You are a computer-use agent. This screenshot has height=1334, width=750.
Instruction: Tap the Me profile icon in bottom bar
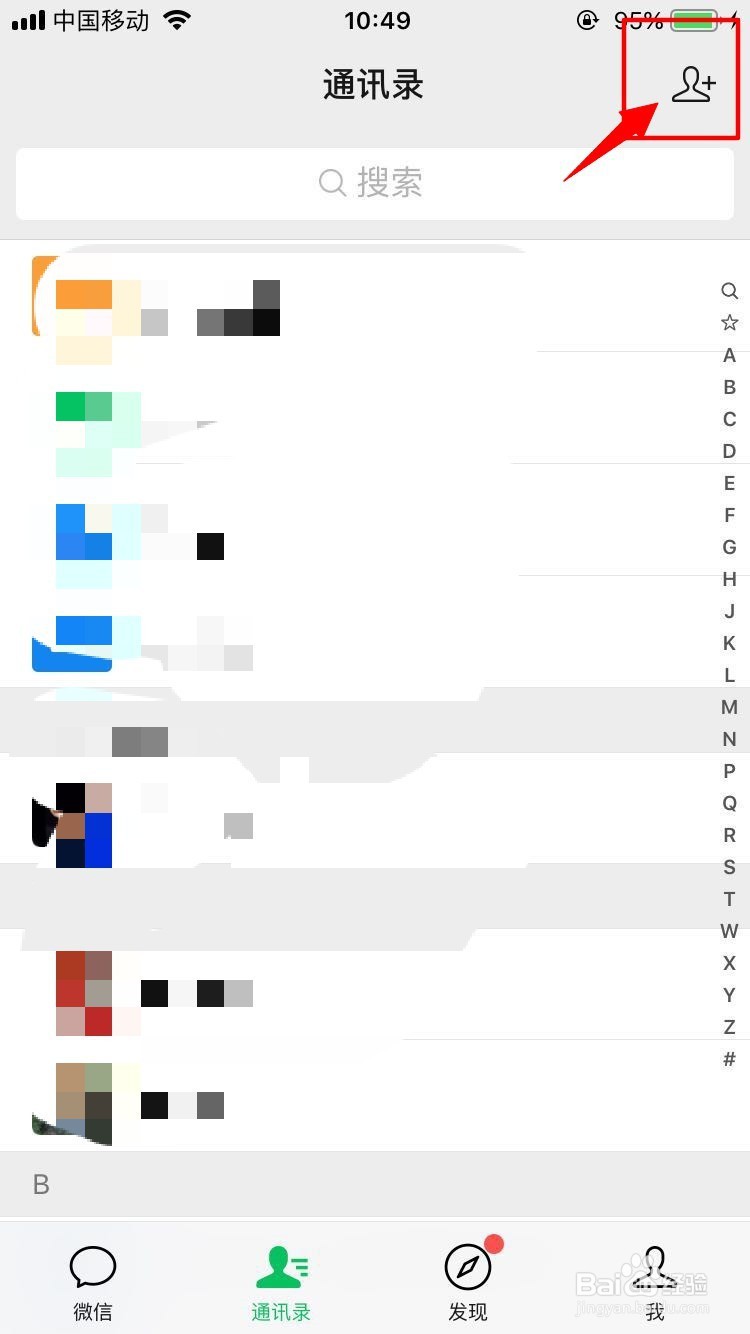click(656, 1267)
